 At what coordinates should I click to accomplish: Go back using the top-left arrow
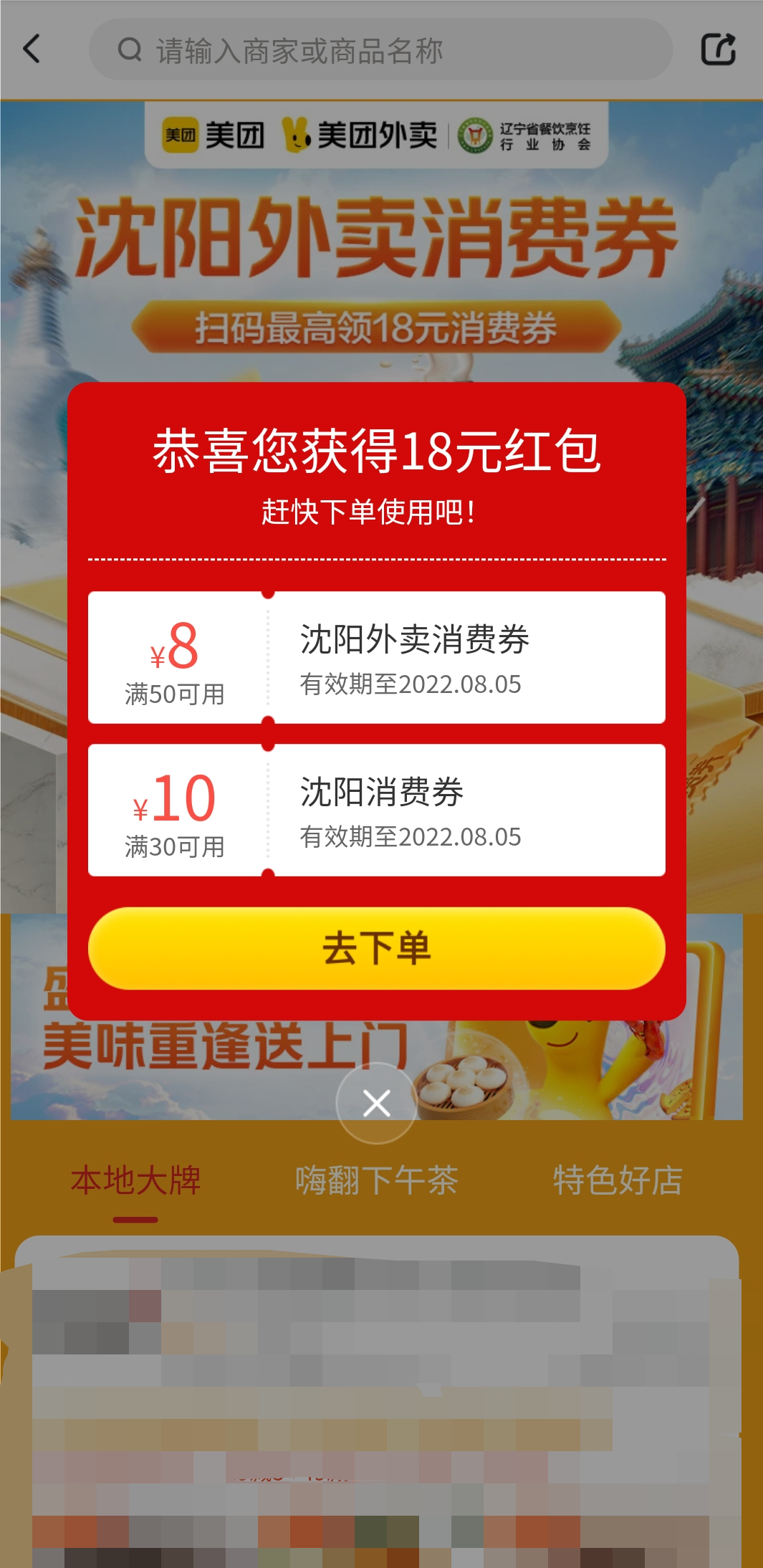[32, 49]
